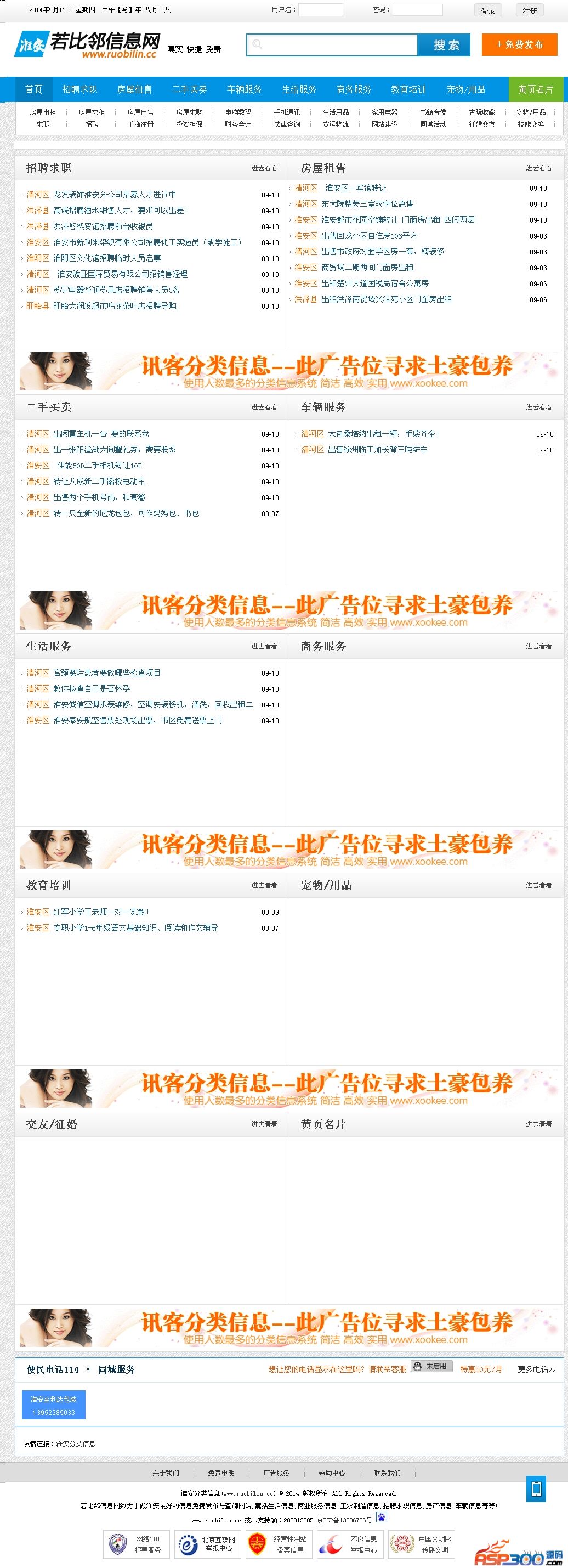The height and width of the screenshot is (1568, 568).
Task: Open the 红军小学王老师一对一家教 listing
Action: coord(100,912)
